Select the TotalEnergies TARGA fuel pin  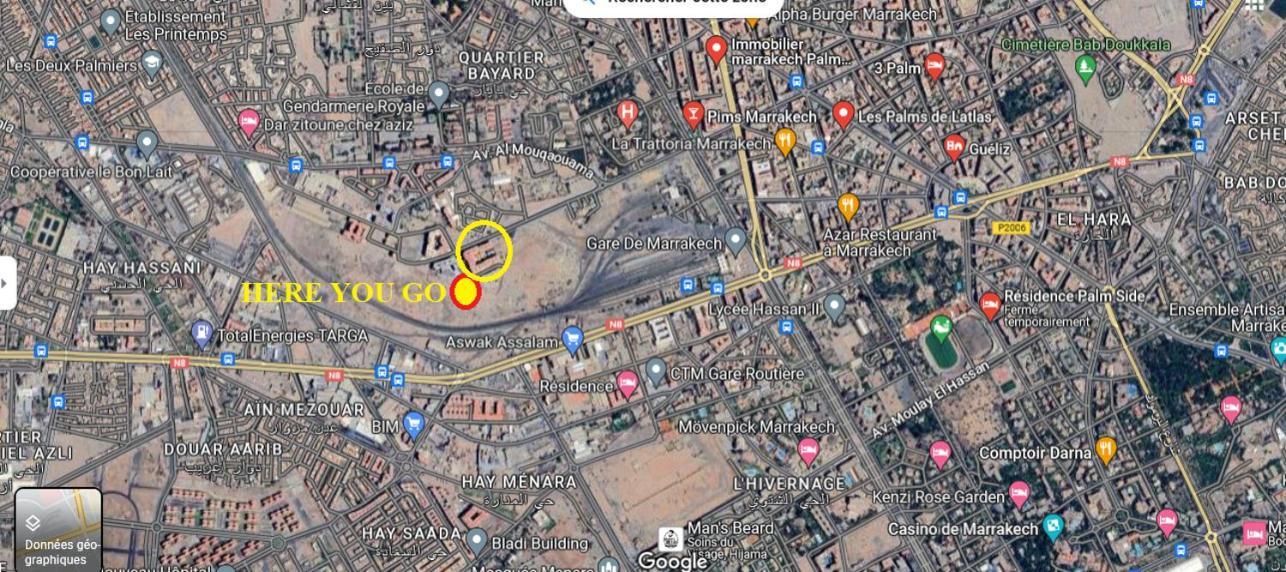[202, 333]
